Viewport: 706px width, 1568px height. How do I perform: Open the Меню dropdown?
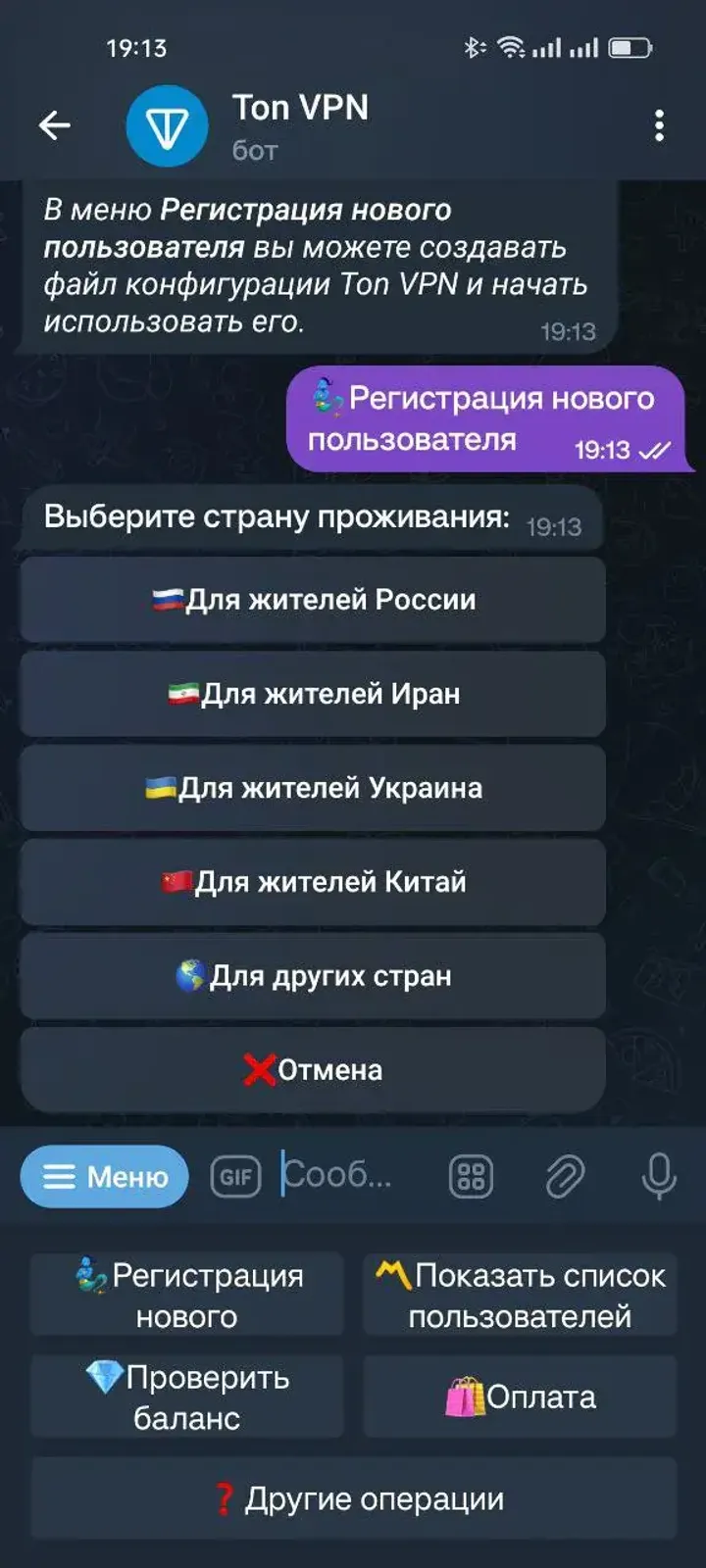click(104, 1175)
